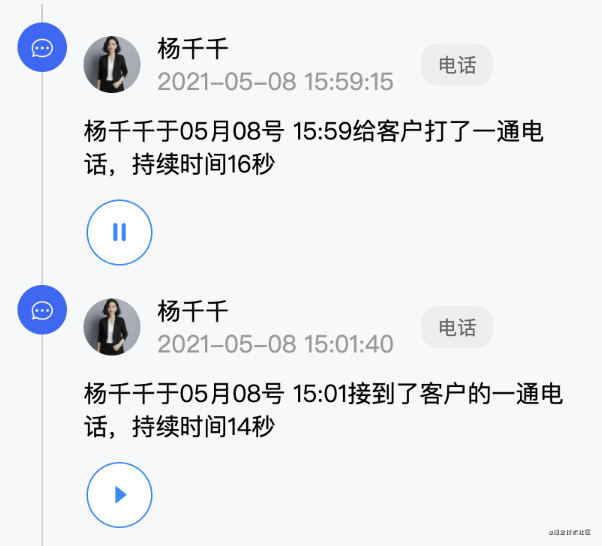
Task: Tap the 电话 tag on the 15:59:15 record
Action: pos(457,65)
